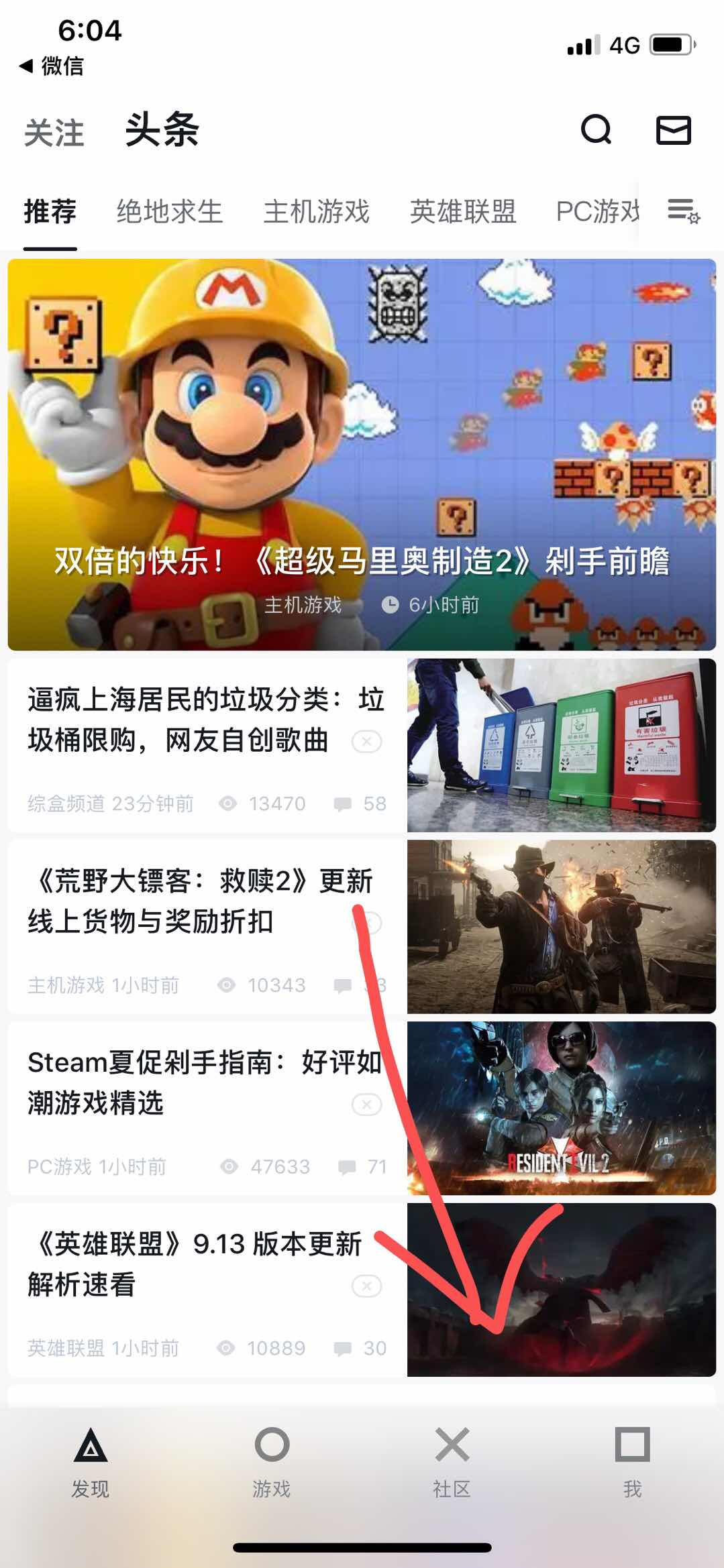Open the search icon
This screenshot has height=1568, width=724.
596,129
